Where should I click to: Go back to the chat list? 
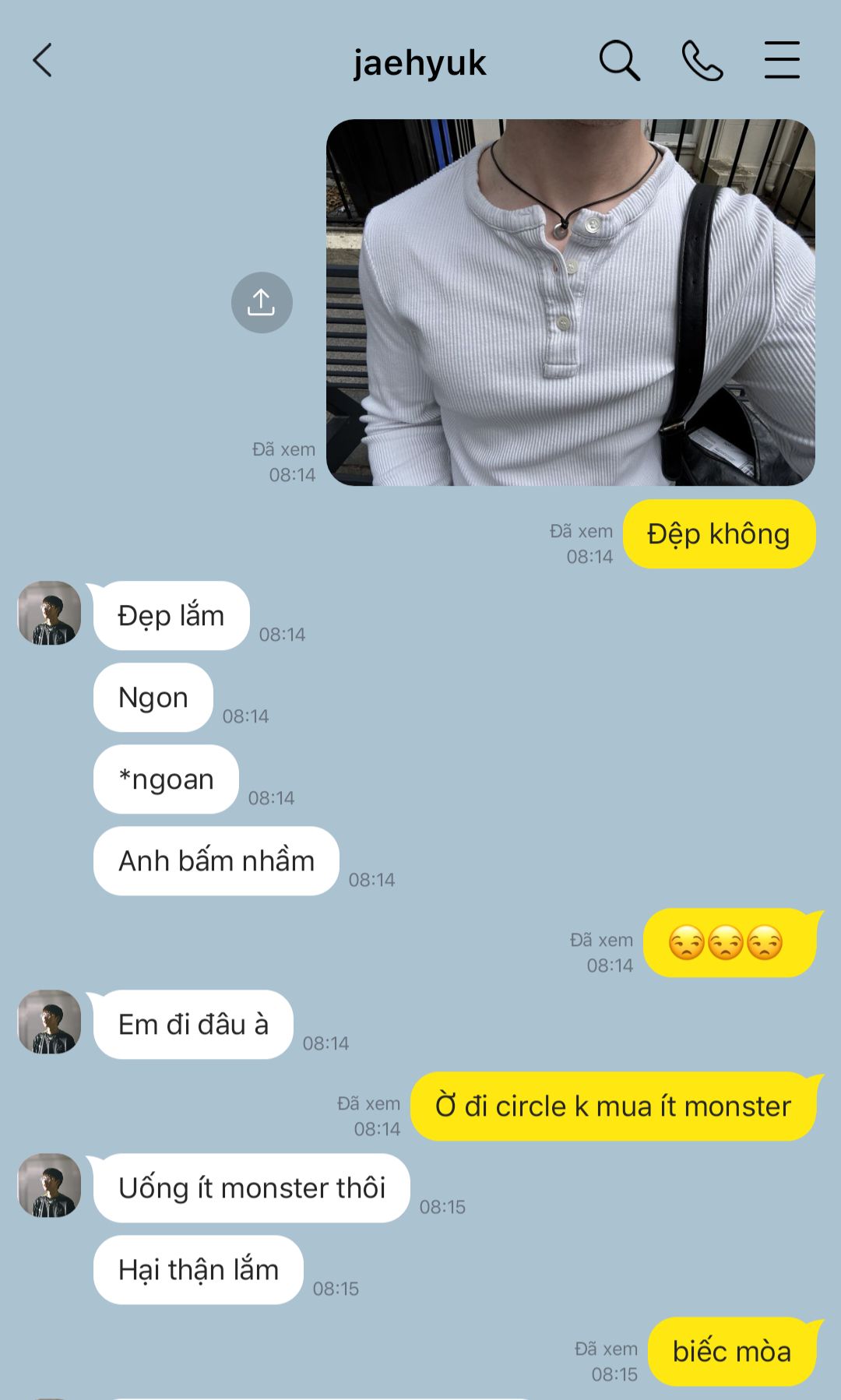tap(43, 61)
